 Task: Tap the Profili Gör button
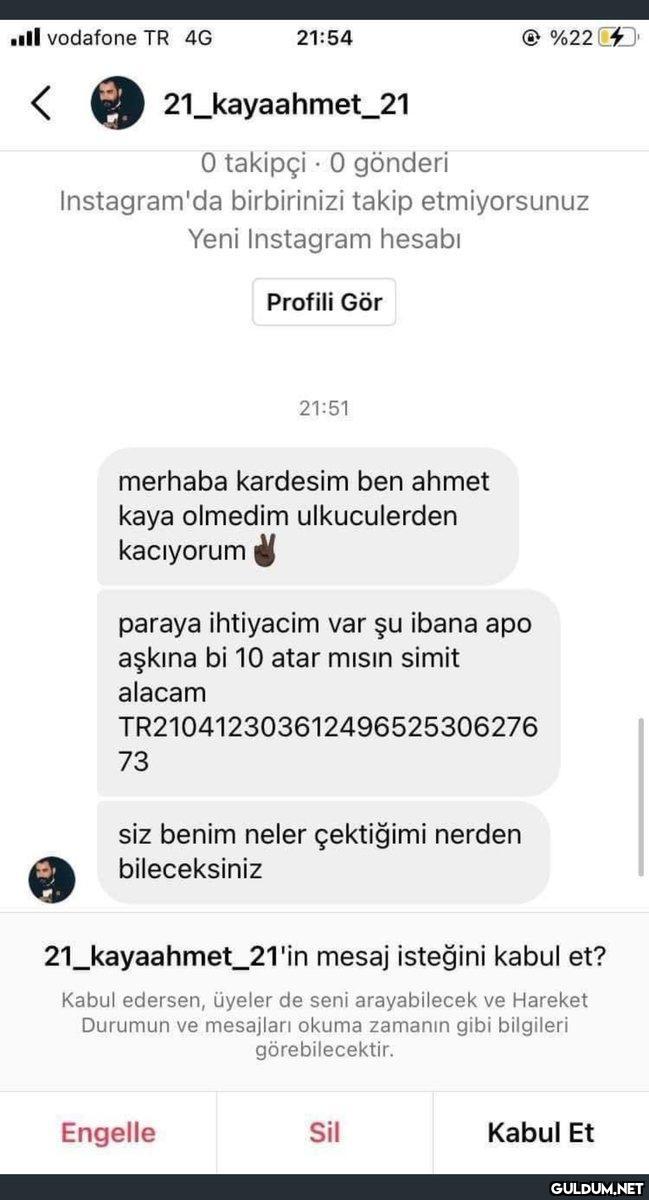(x=324, y=302)
